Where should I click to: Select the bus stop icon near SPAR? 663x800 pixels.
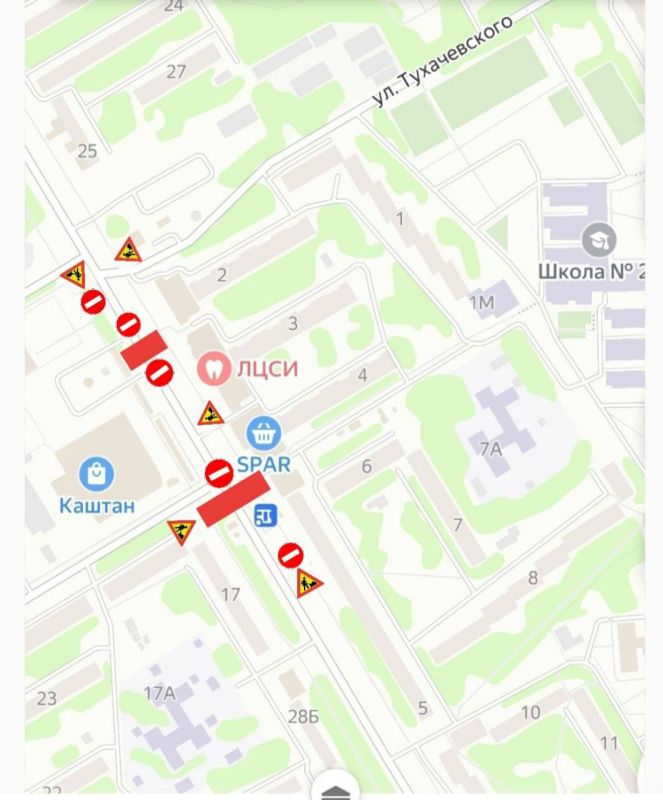[264, 515]
